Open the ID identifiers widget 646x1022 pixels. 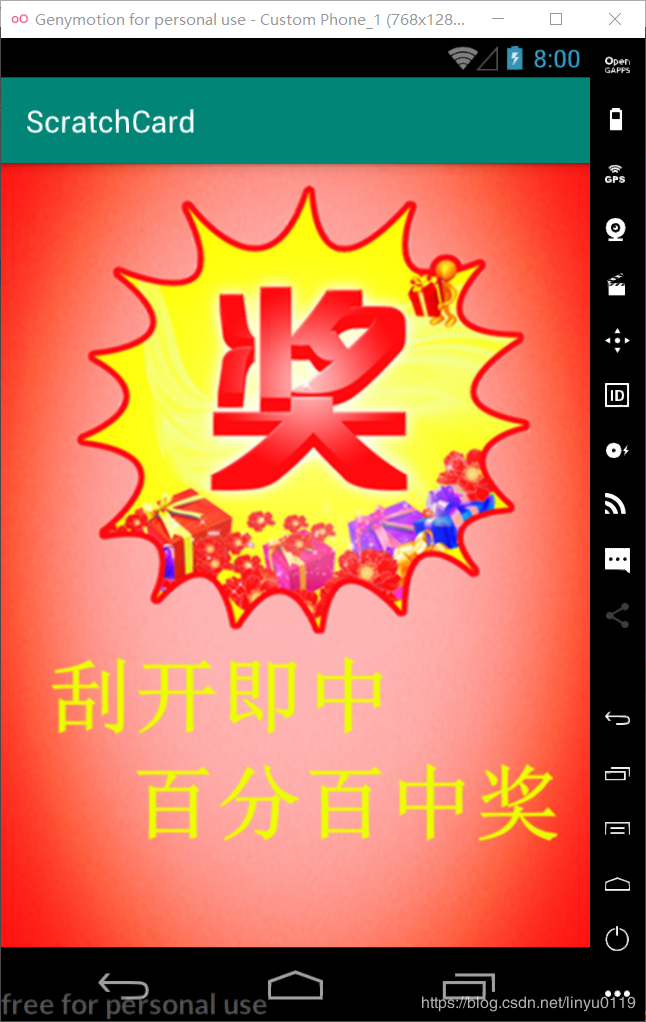tap(617, 395)
